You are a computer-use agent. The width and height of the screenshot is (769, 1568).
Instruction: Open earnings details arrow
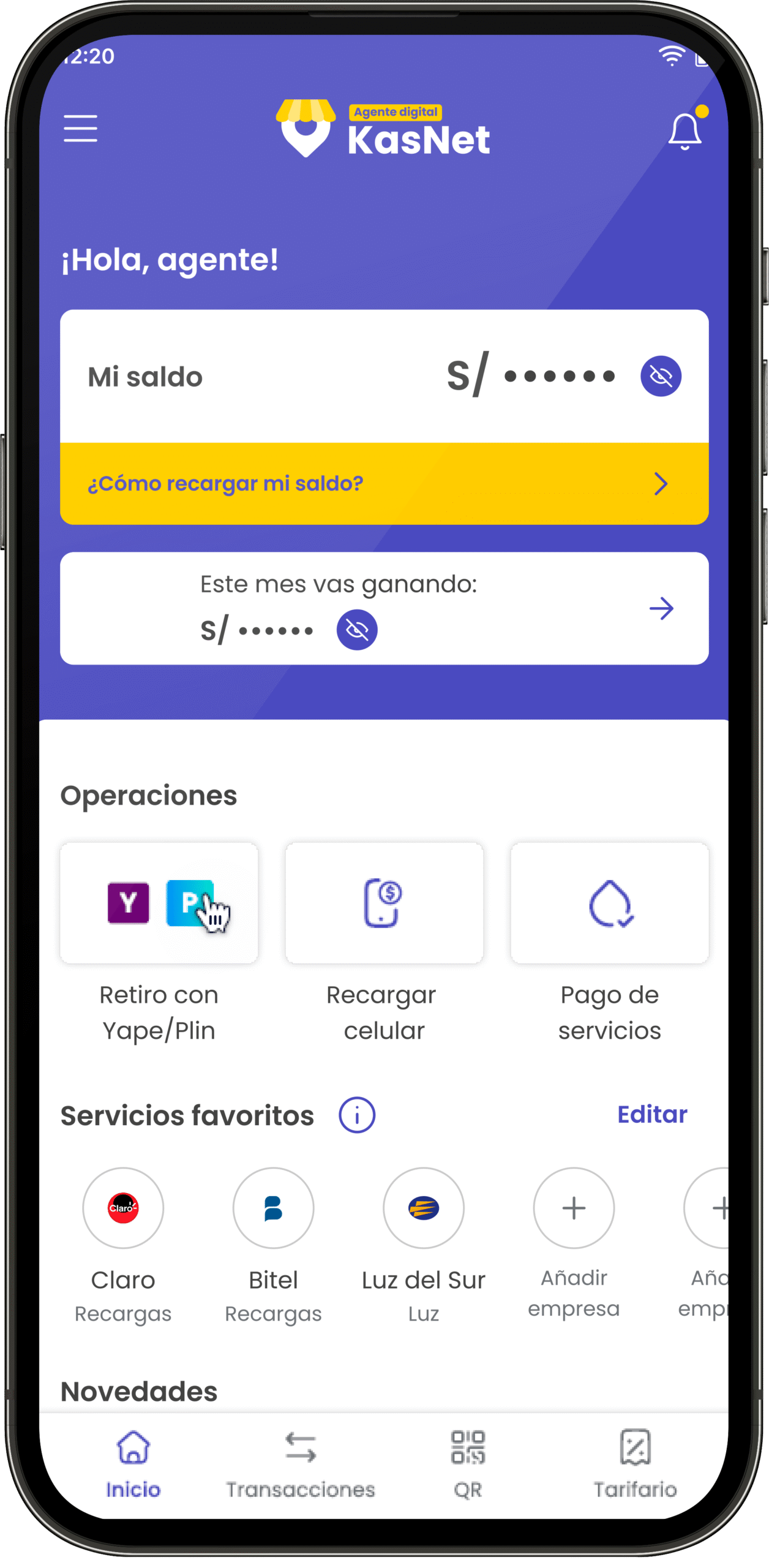tap(661, 609)
